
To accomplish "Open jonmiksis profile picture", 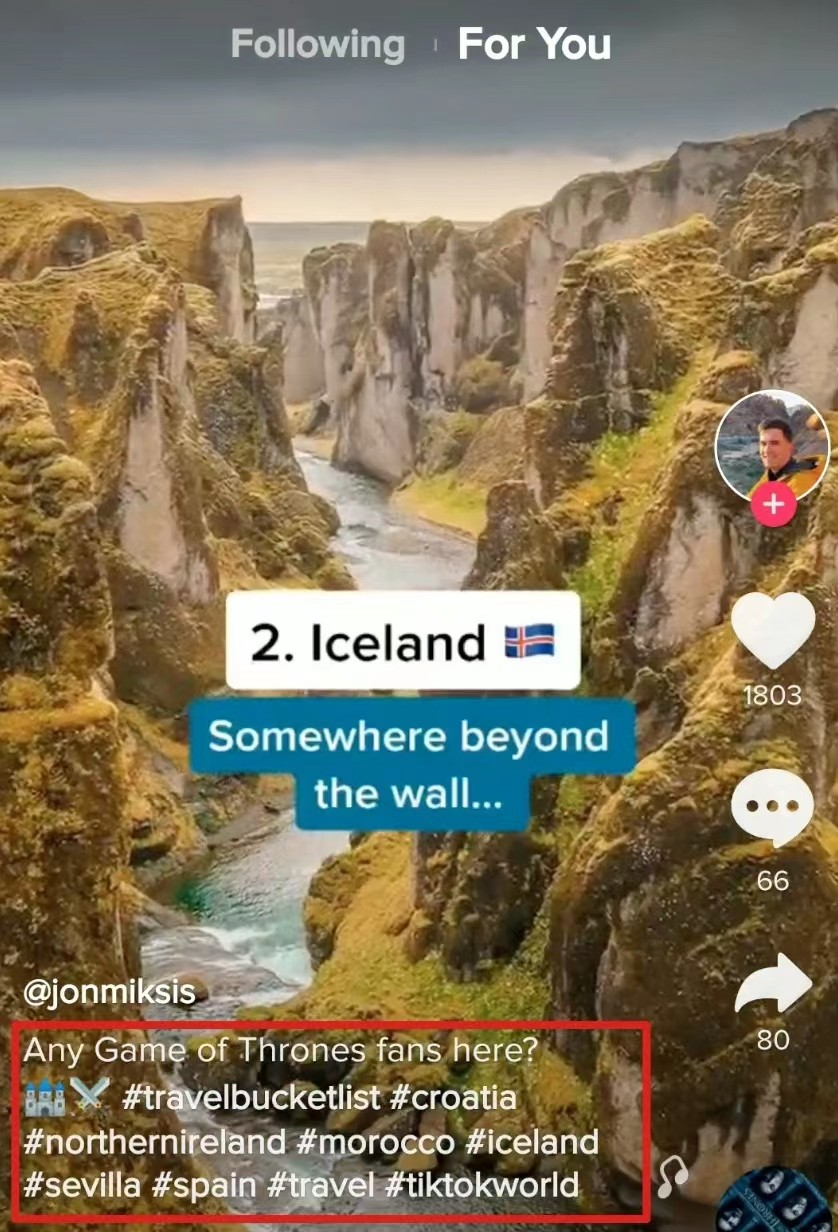I will click(x=772, y=445).
